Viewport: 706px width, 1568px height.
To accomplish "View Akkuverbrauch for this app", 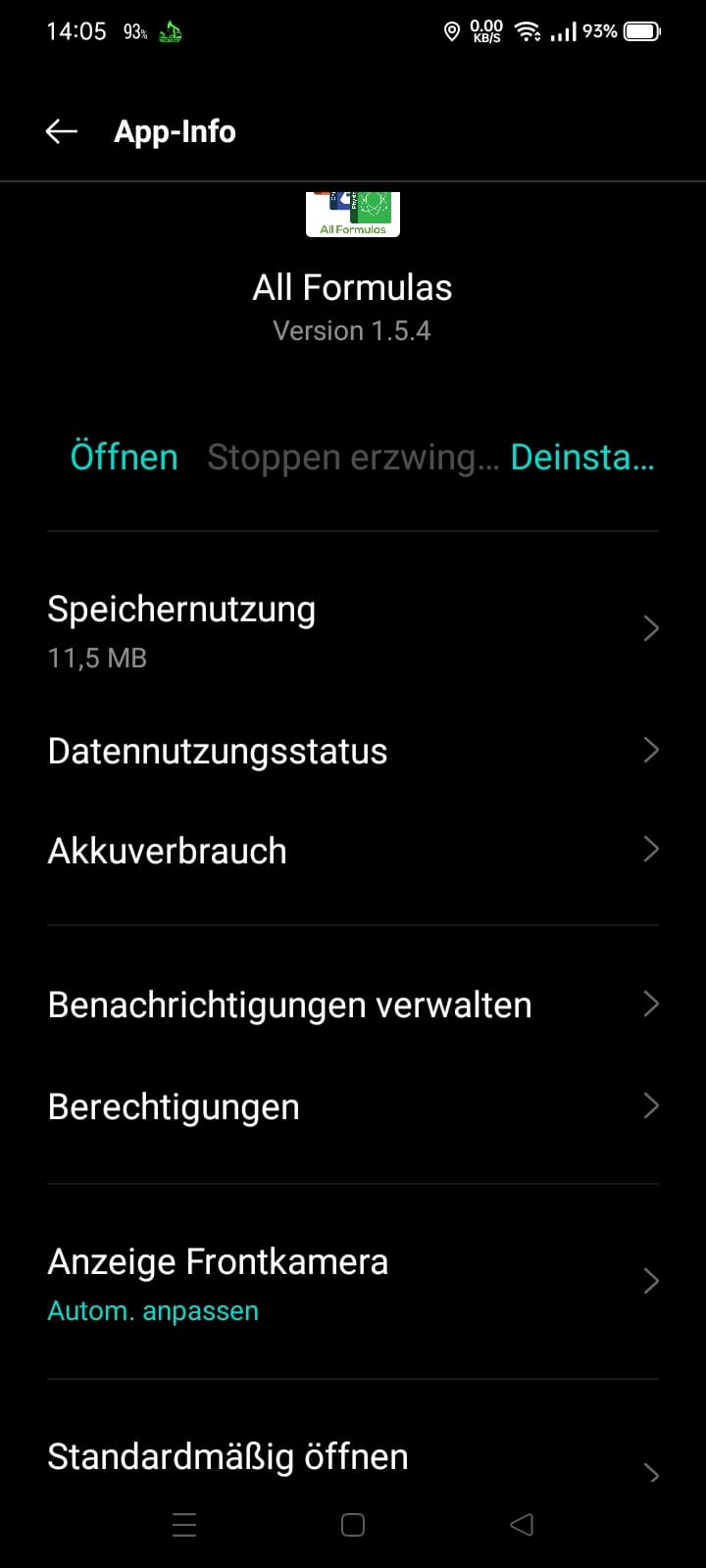I will pos(353,851).
